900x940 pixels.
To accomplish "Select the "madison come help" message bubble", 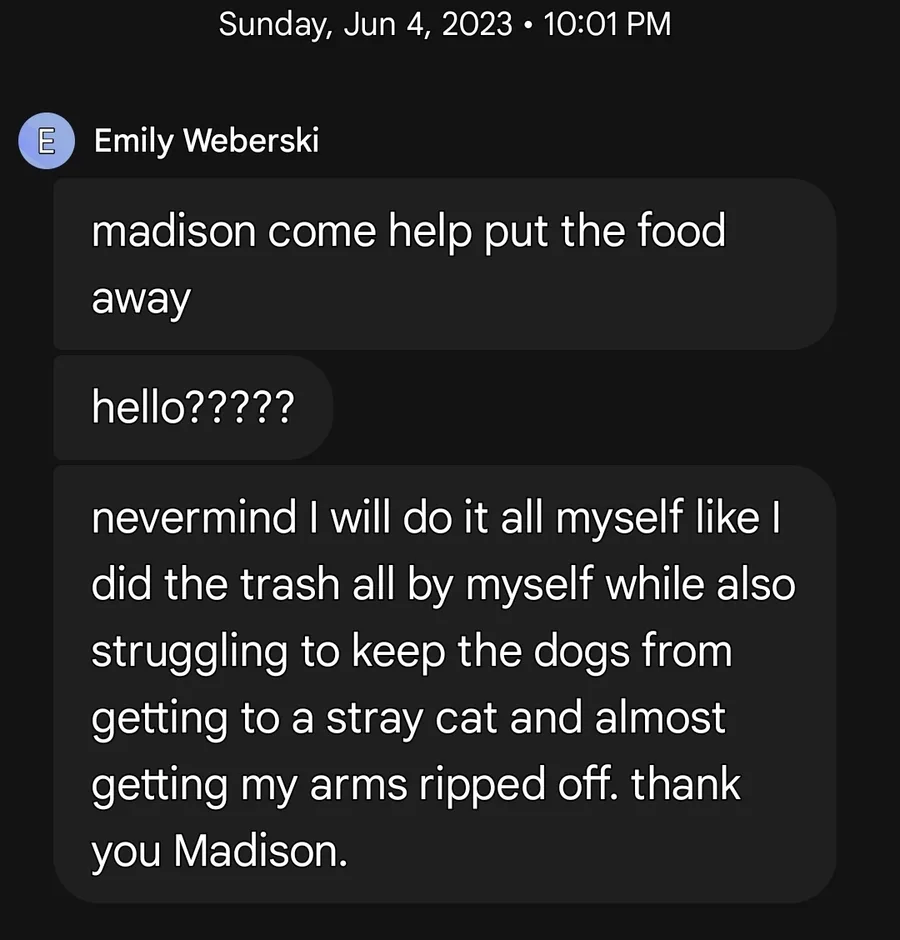I will (x=444, y=264).
